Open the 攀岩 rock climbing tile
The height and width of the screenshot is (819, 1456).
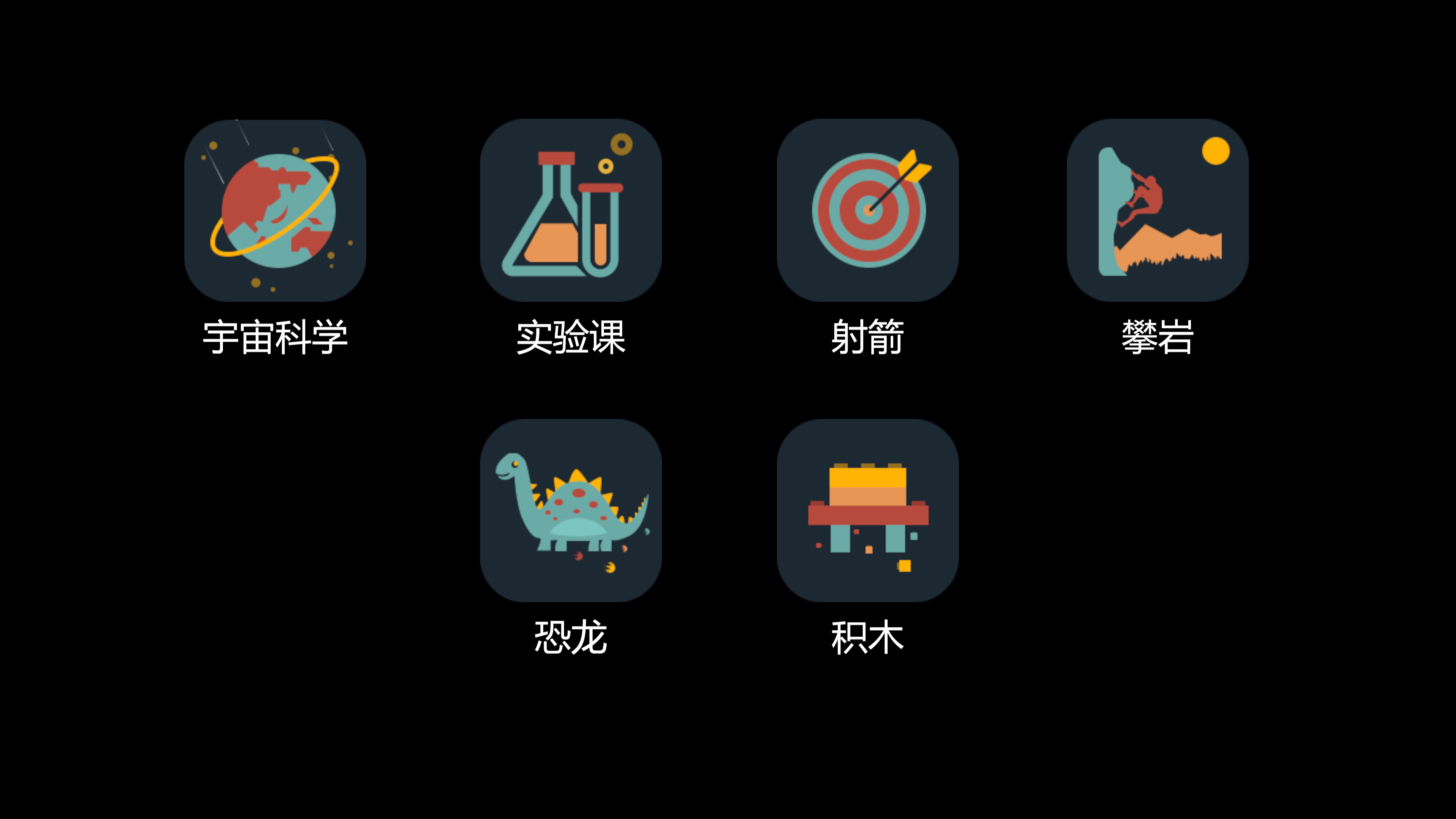1157,210
